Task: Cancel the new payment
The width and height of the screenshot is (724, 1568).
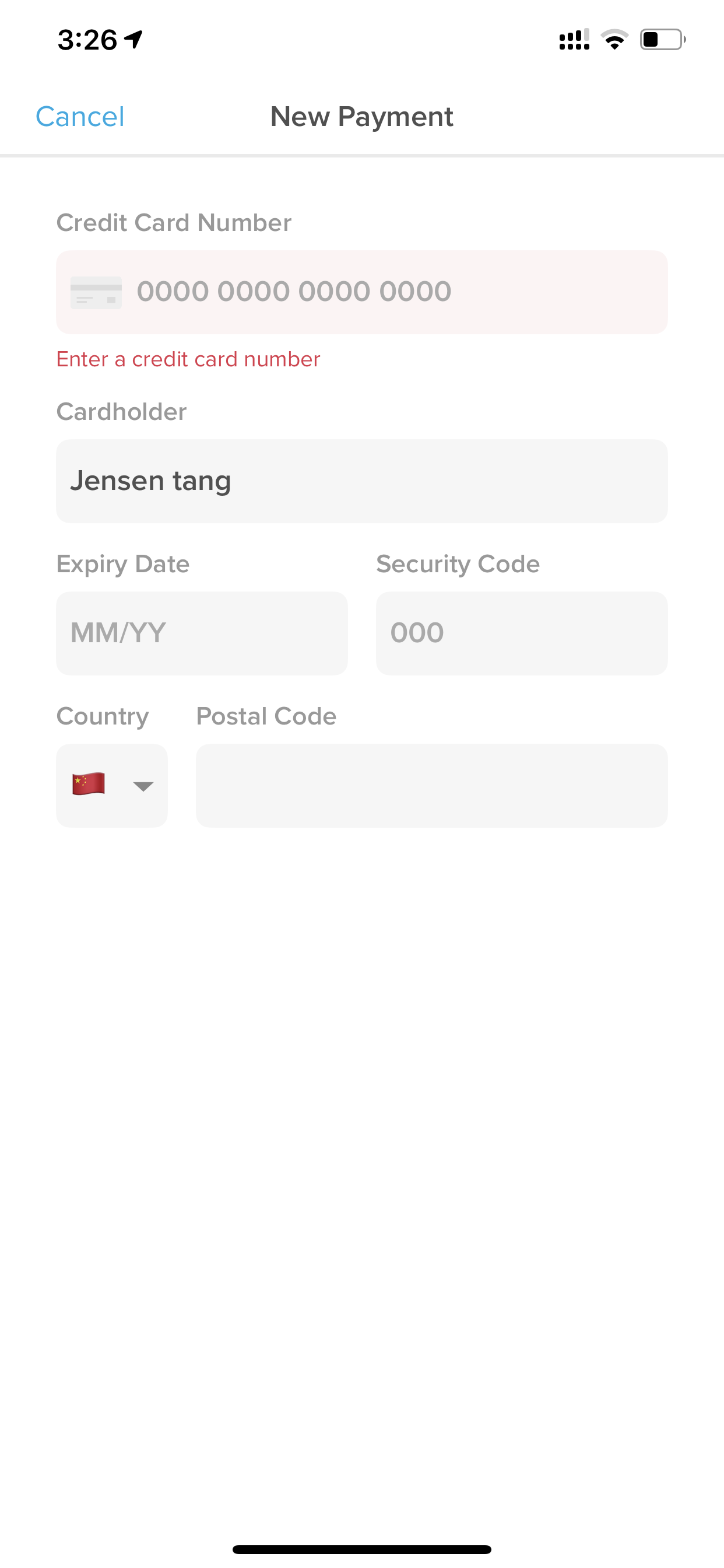Action: point(80,116)
